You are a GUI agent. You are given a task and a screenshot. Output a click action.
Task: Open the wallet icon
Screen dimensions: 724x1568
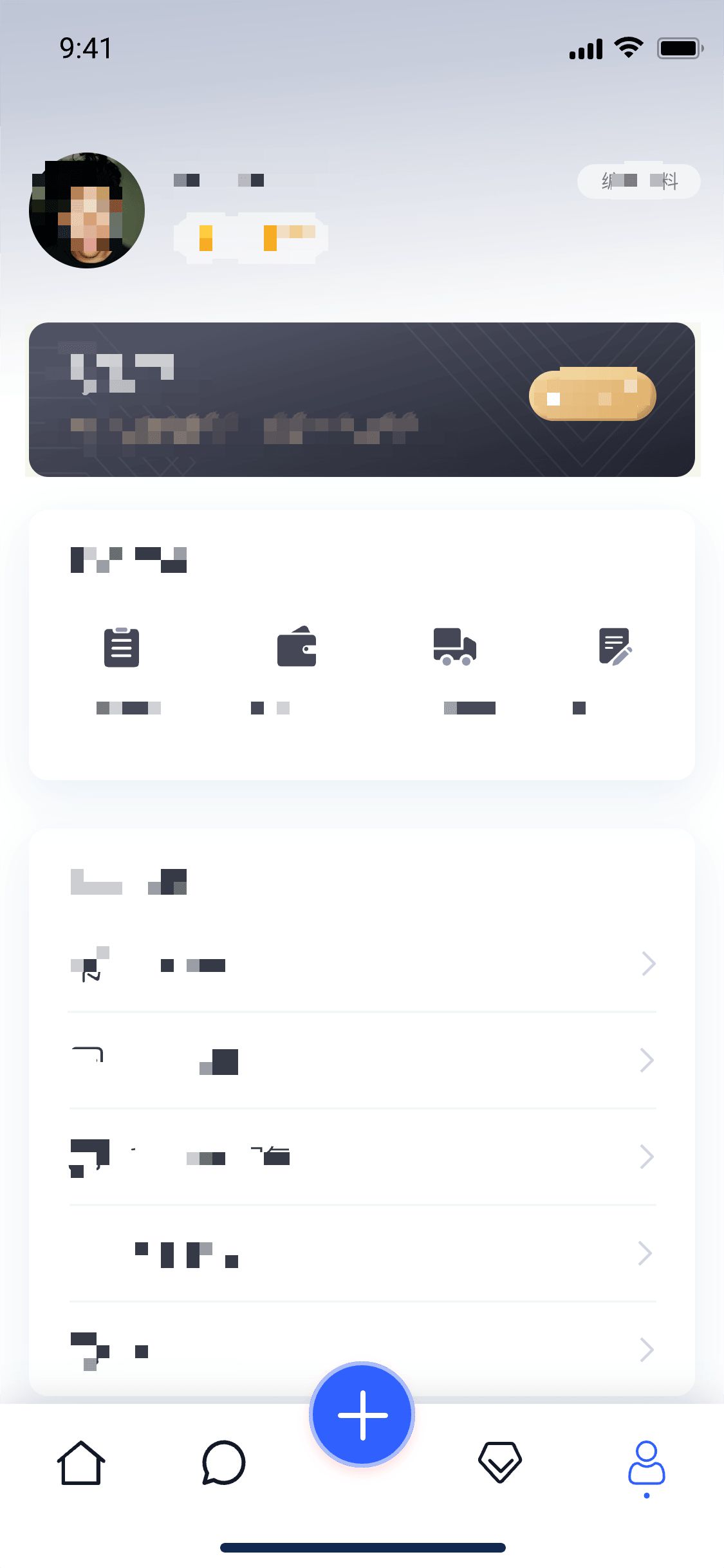(x=297, y=647)
